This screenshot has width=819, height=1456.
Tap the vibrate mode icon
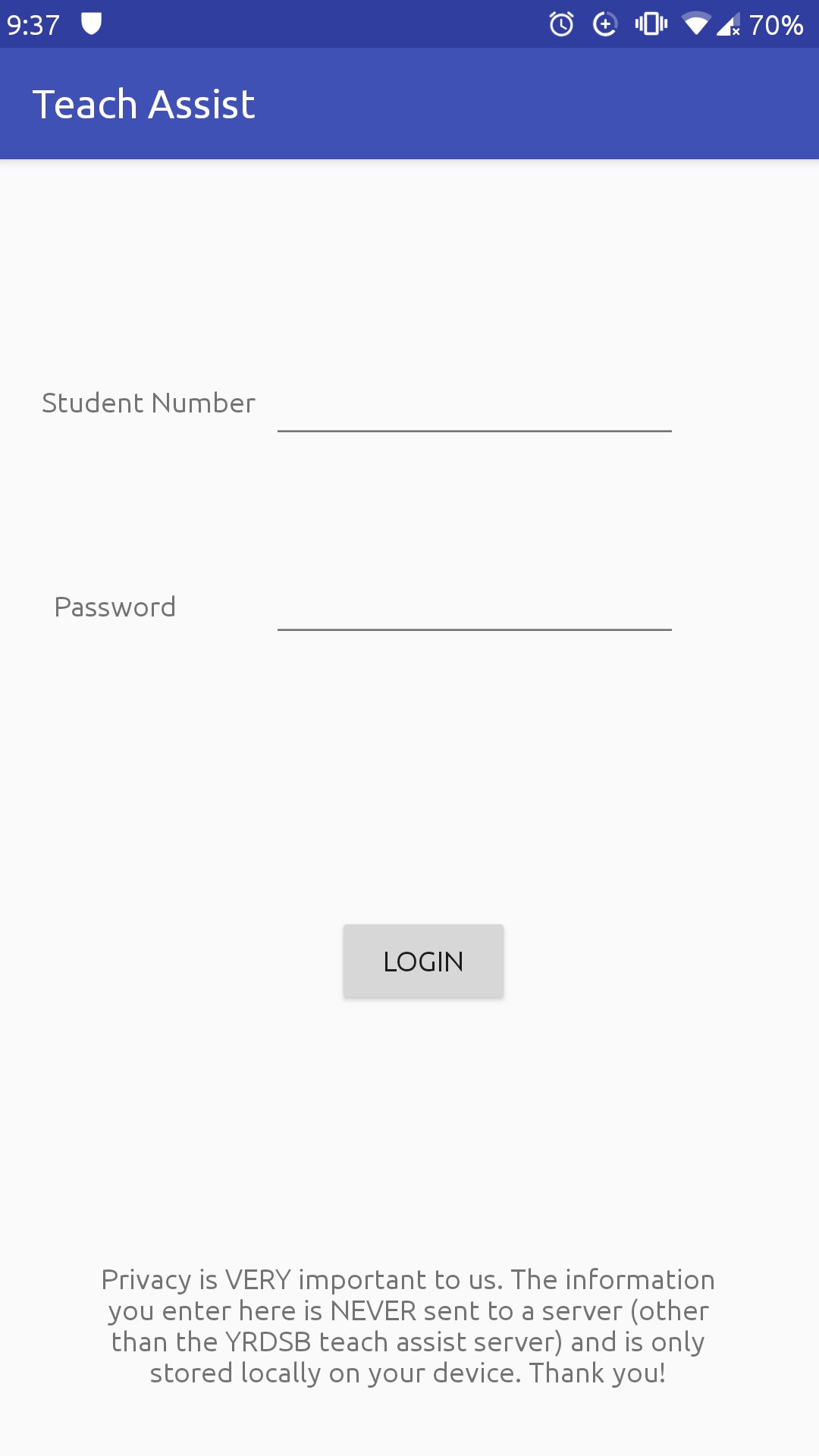point(652,25)
